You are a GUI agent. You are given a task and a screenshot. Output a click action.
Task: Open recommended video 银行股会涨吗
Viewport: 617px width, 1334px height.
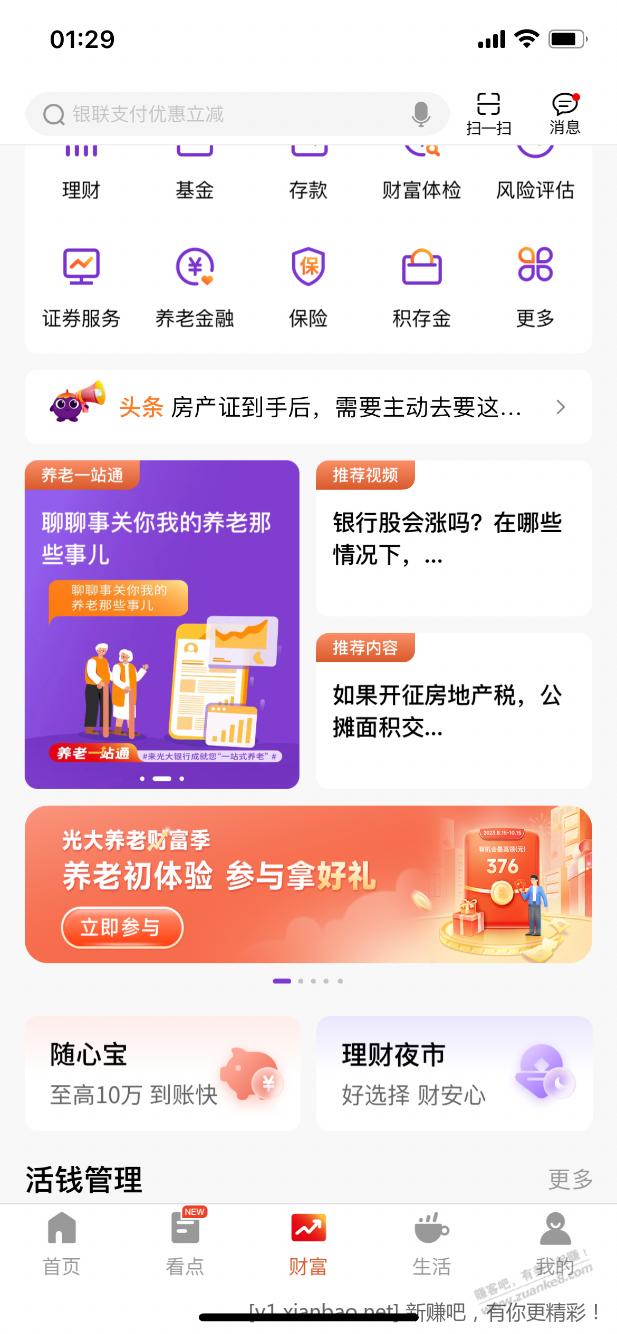(453, 538)
